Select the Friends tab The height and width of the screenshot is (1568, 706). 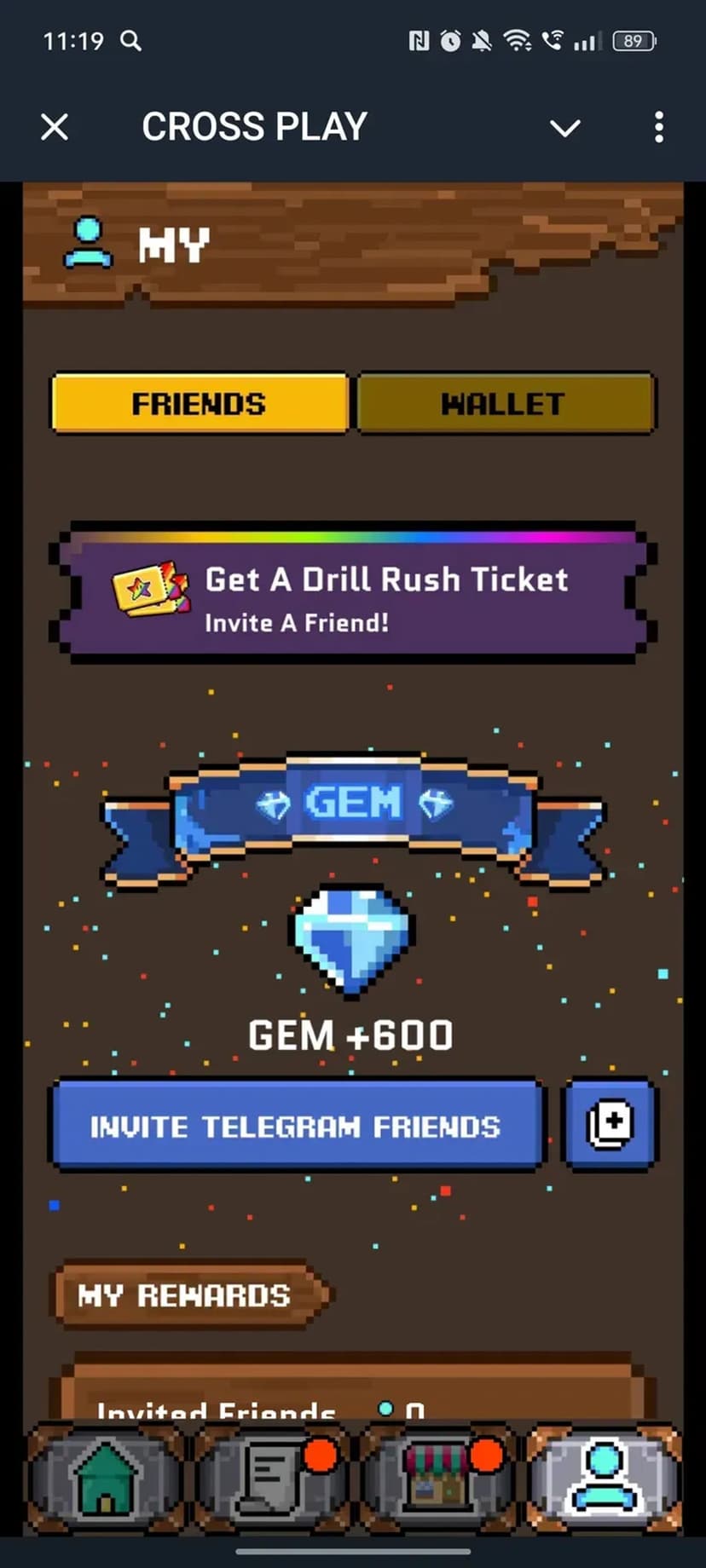(x=200, y=403)
